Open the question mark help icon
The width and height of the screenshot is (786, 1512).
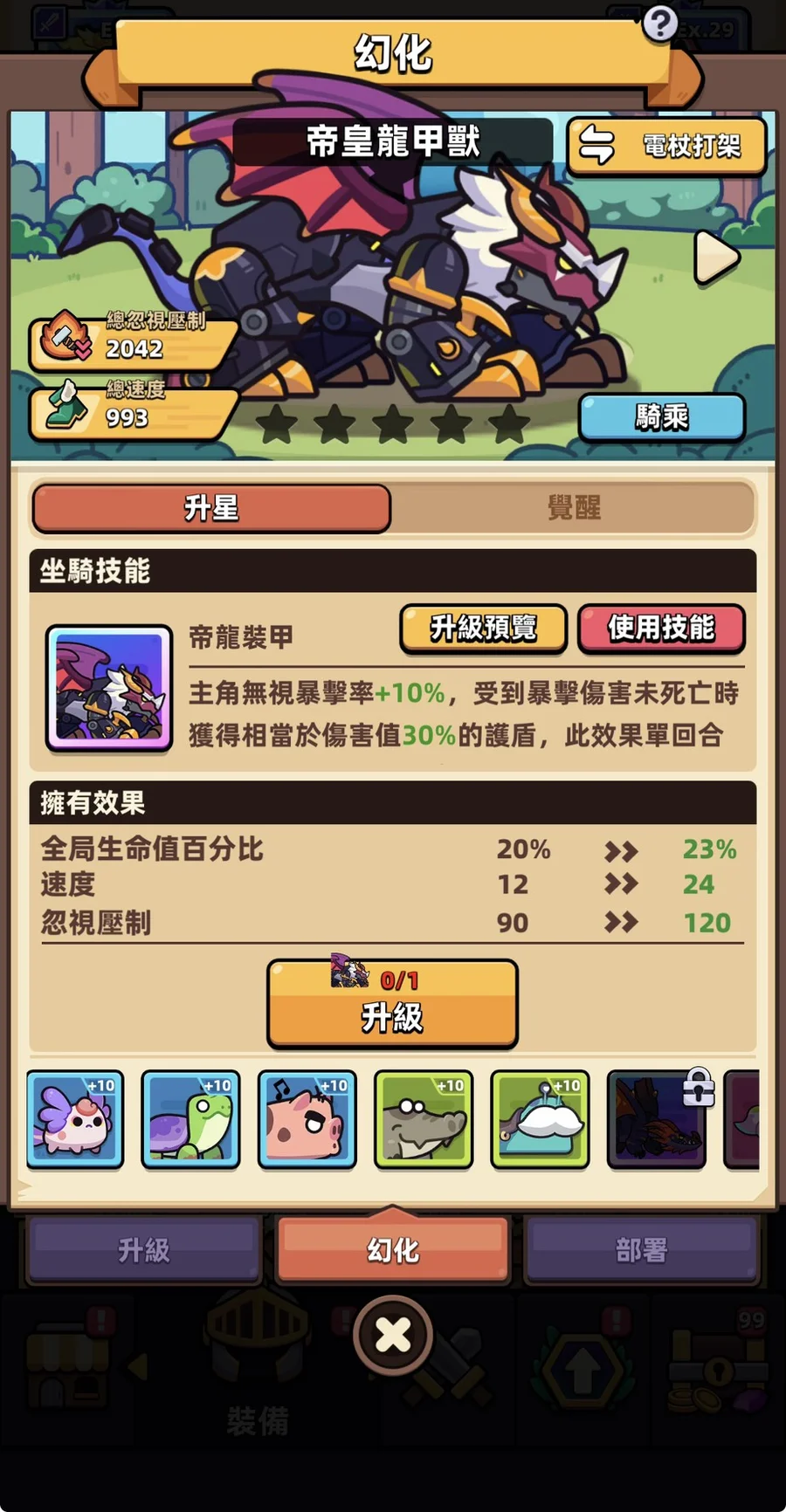click(x=660, y=24)
